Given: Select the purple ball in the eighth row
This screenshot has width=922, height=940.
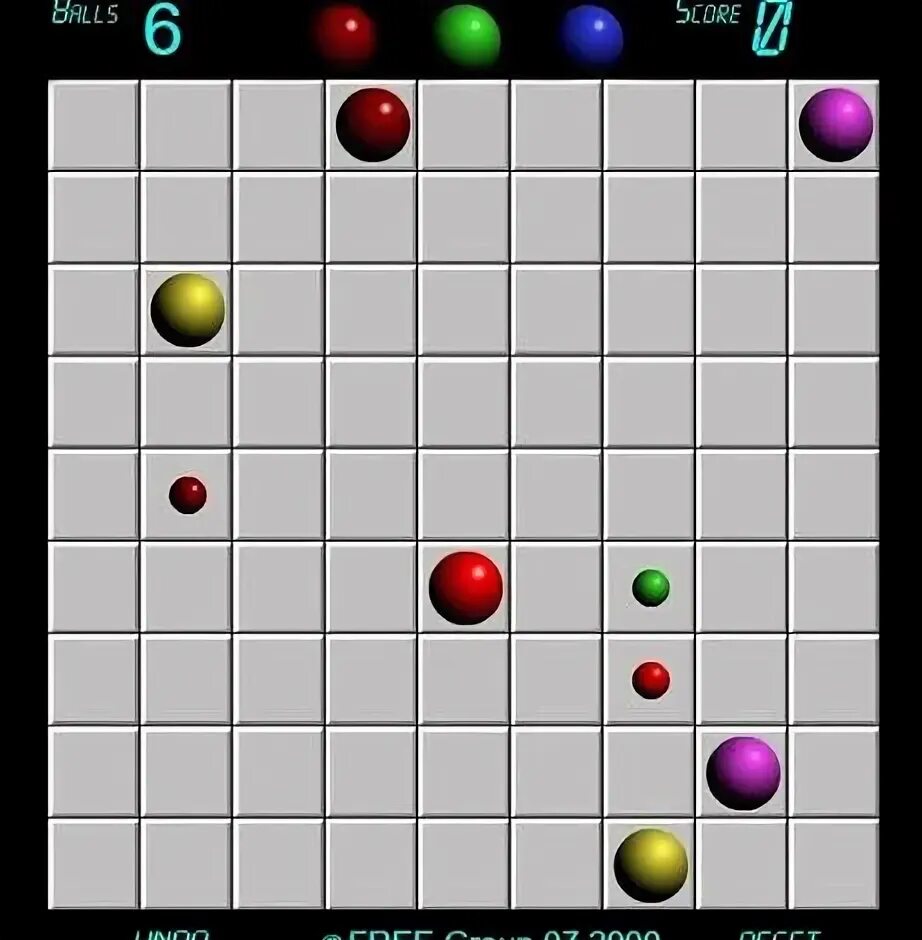Looking at the screenshot, I should pos(743,773).
